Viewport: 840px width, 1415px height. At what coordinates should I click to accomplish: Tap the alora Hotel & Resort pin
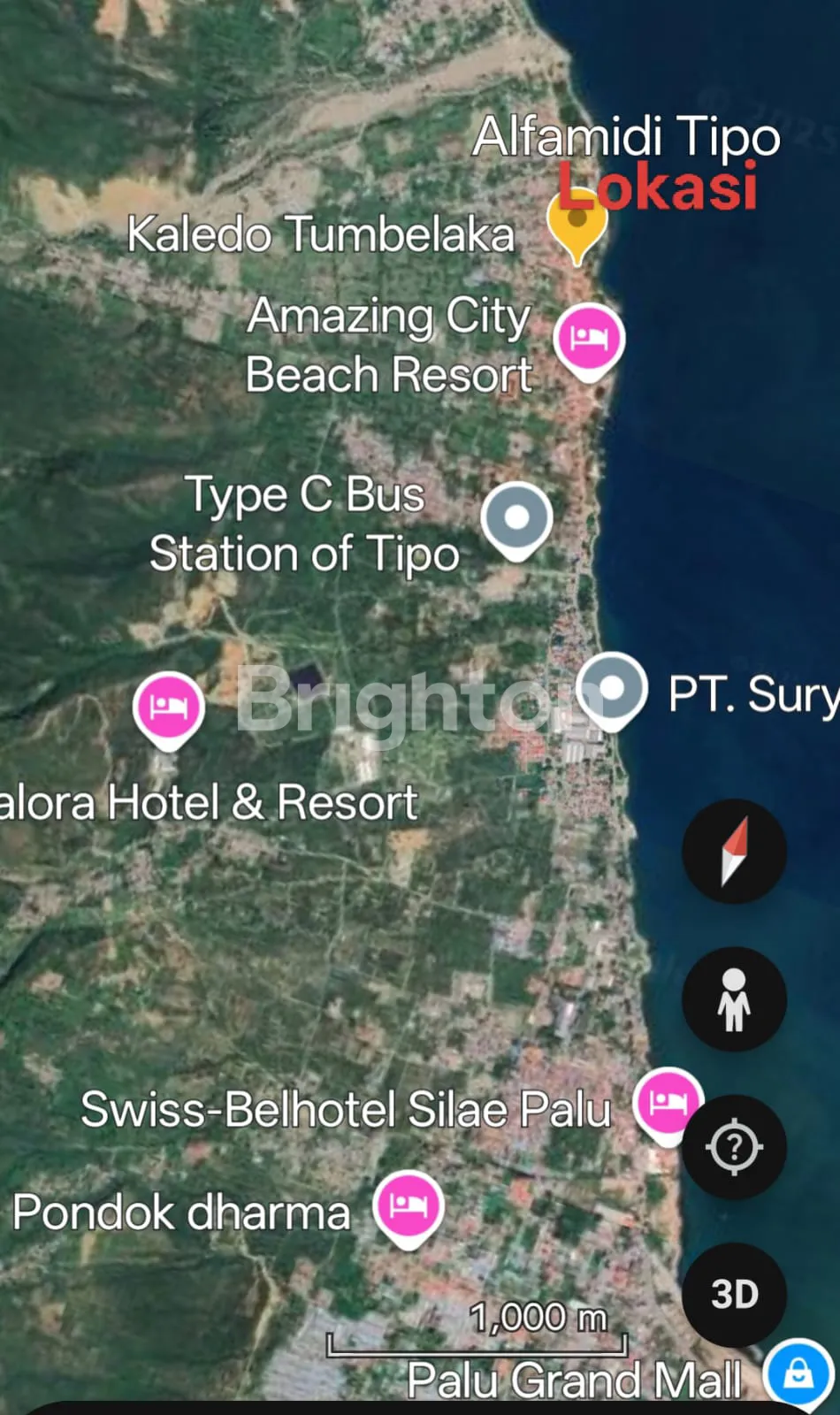coord(169,707)
